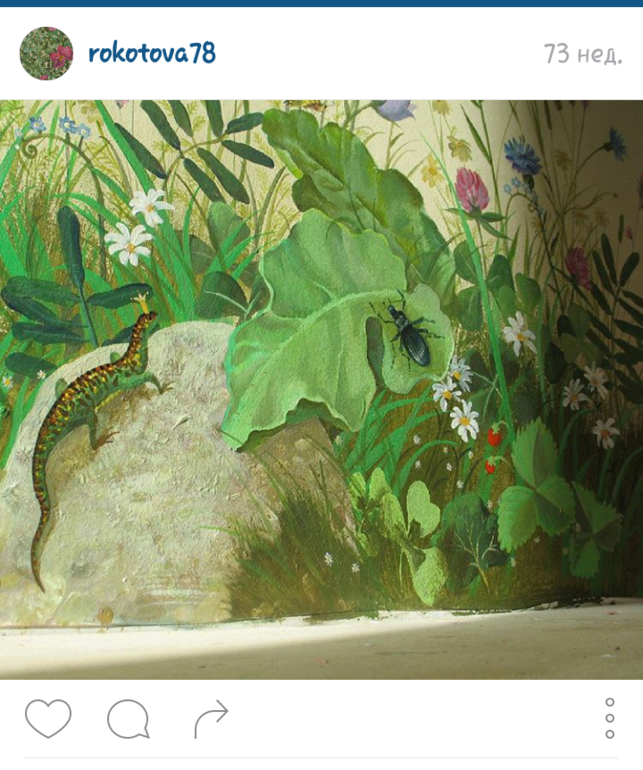Image resolution: width=643 pixels, height=770 pixels.
Task: Open rokotova78's profile picture
Action: click(x=46, y=54)
